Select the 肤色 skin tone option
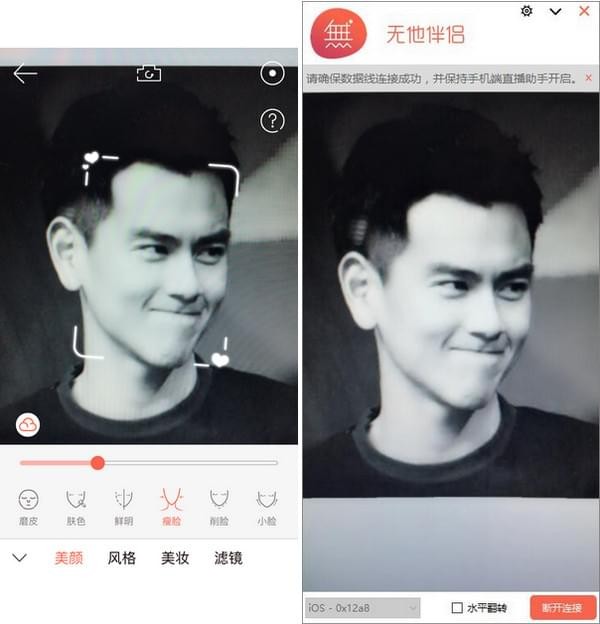This screenshot has width=600, height=624. (x=76, y=505)
